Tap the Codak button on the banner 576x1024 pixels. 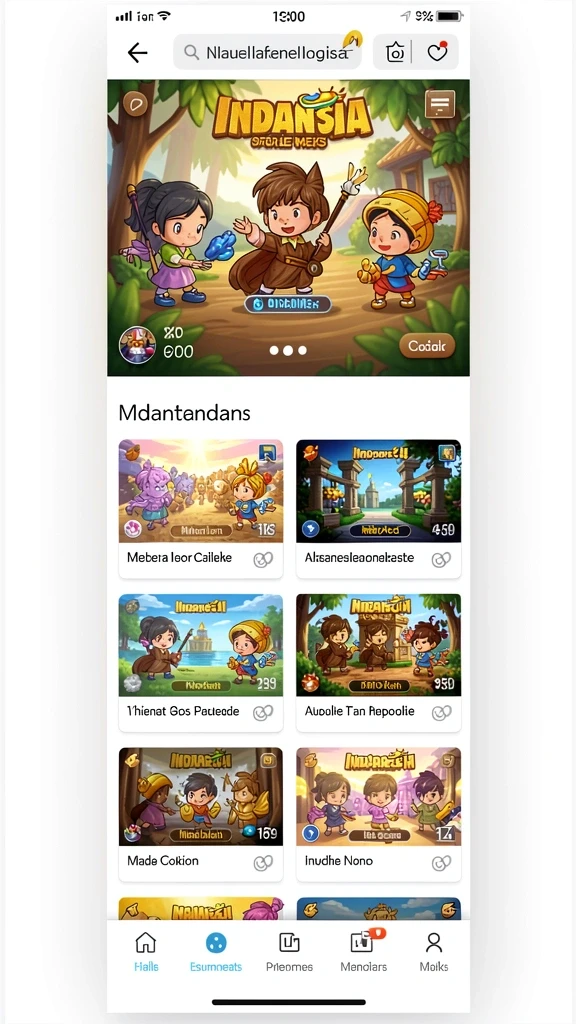point(427,346)
